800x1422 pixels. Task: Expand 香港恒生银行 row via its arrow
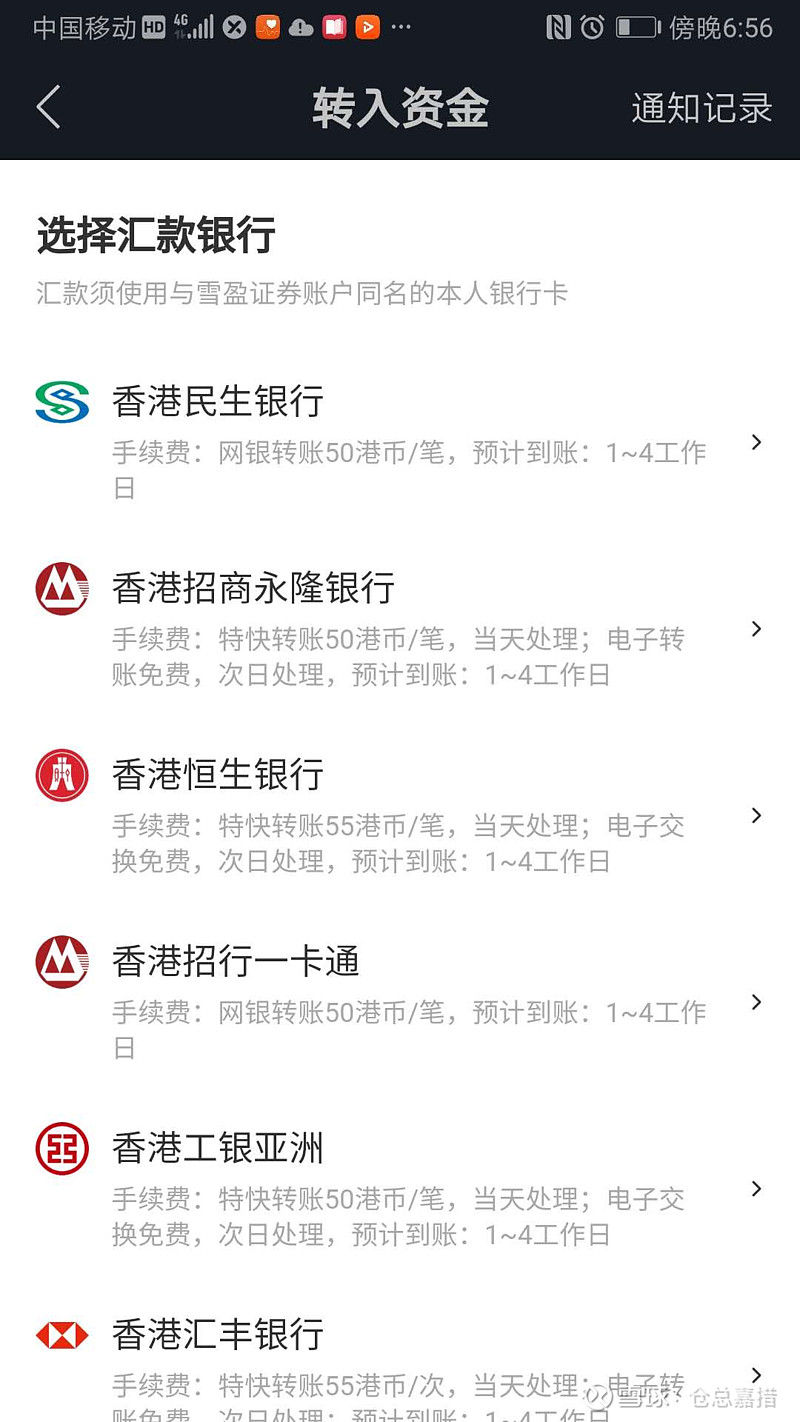click(x=756, y=815)
